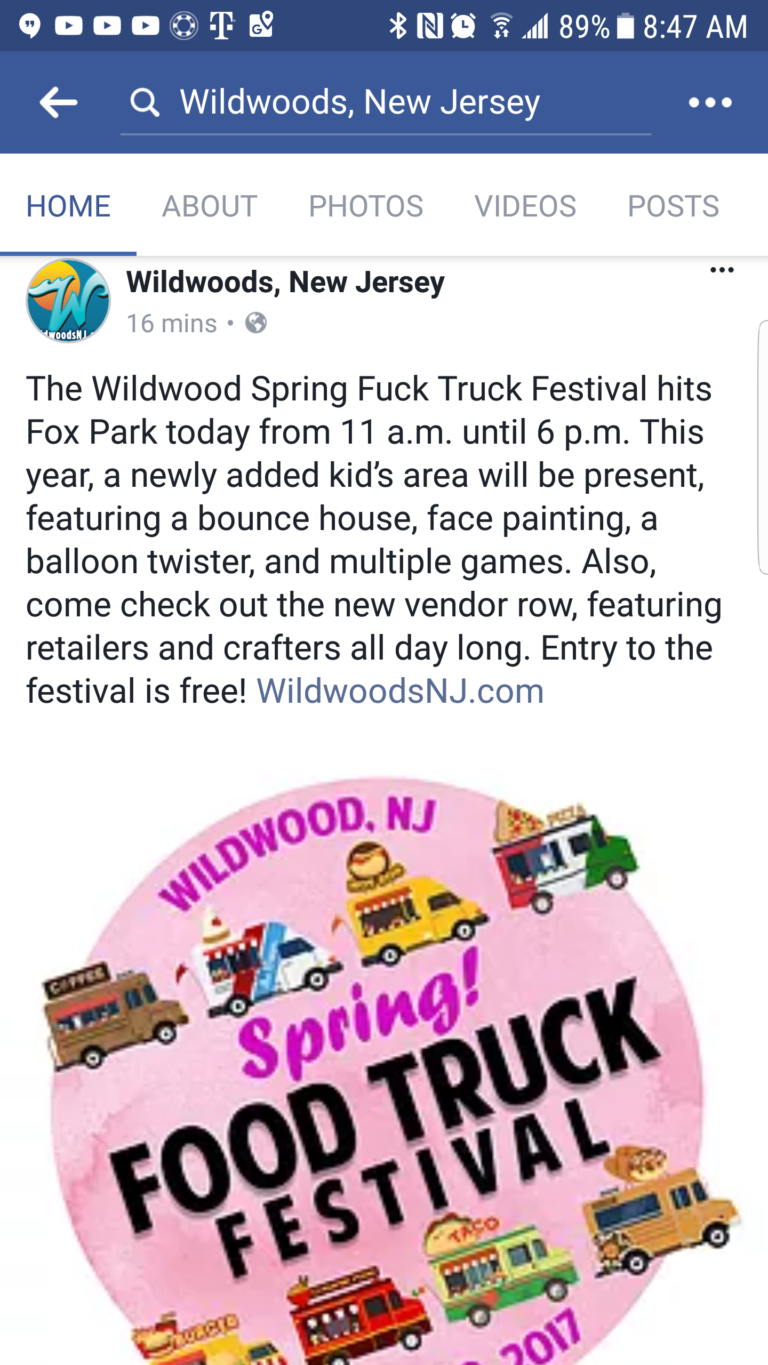Image resolution: width=768 pixels, height=1365 pixels.
Task: Open the Food Truck Festival post image
Action: click(384, 1060)
